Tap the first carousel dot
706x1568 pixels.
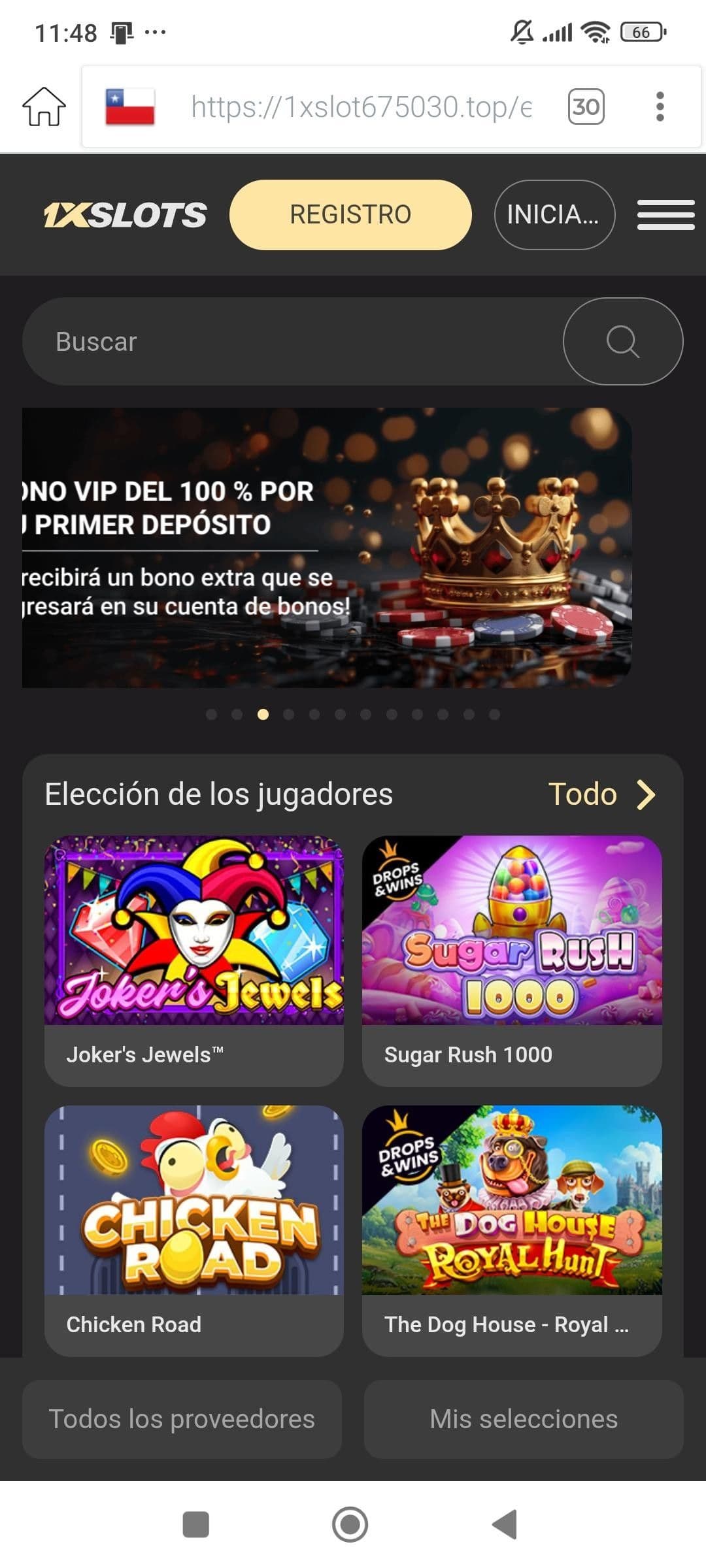pos(210,715)
